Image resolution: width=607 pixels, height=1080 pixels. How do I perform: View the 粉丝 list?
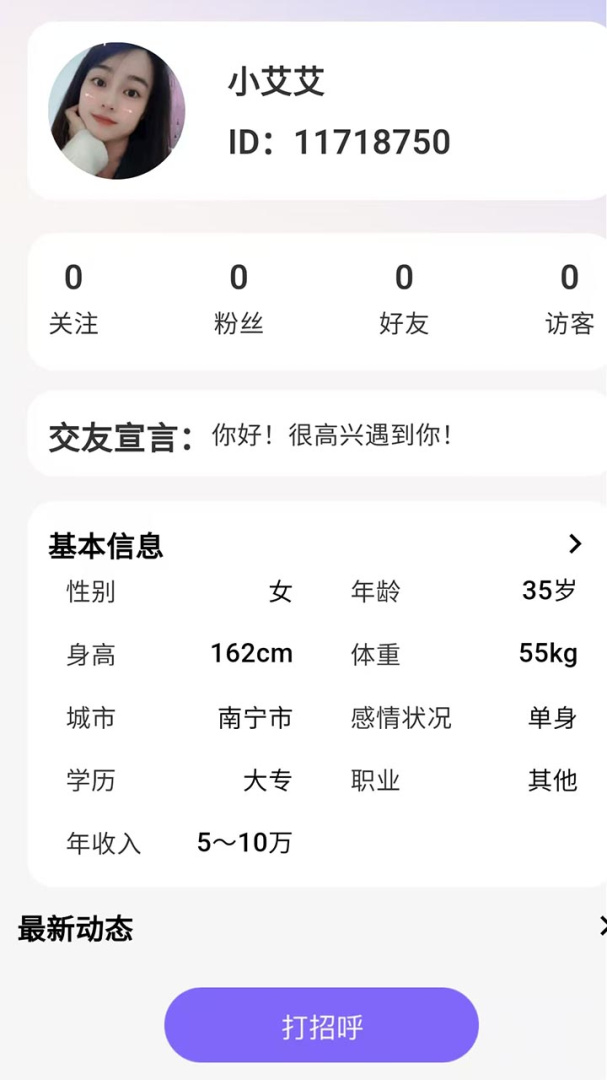coord(238,300)
